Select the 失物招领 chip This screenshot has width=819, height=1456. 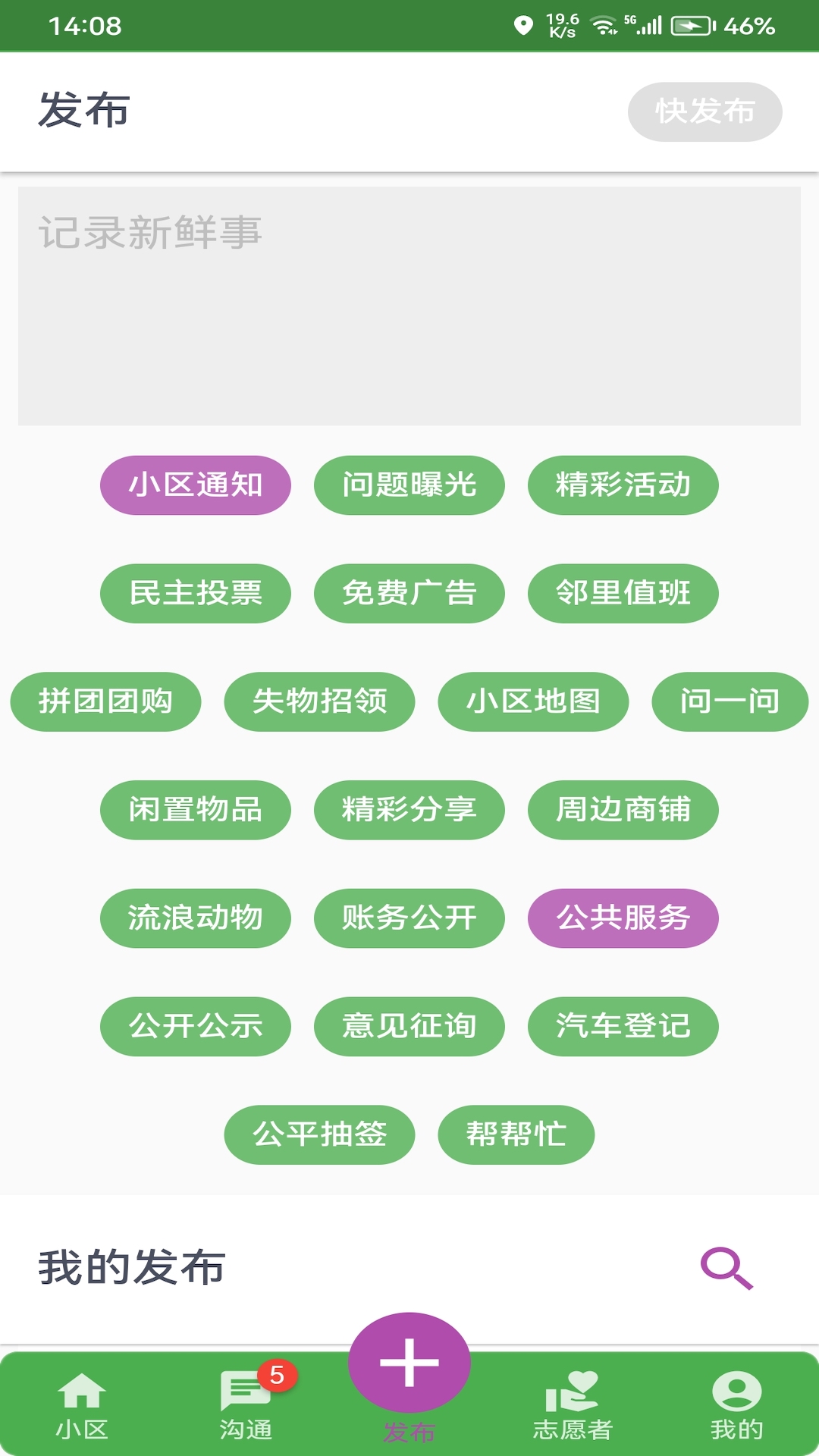(x=319, y=701)
